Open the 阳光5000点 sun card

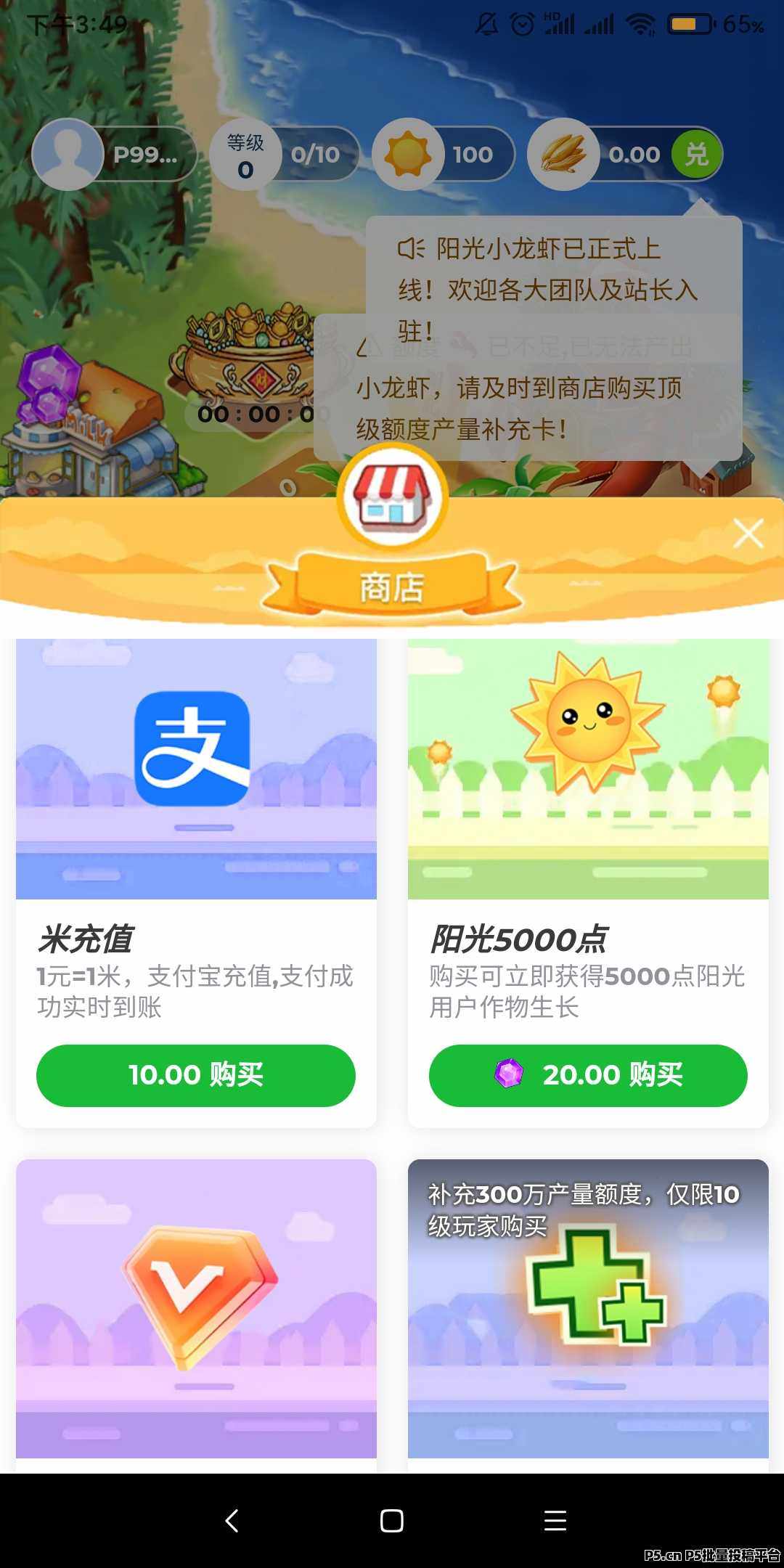tap(588, 769)
